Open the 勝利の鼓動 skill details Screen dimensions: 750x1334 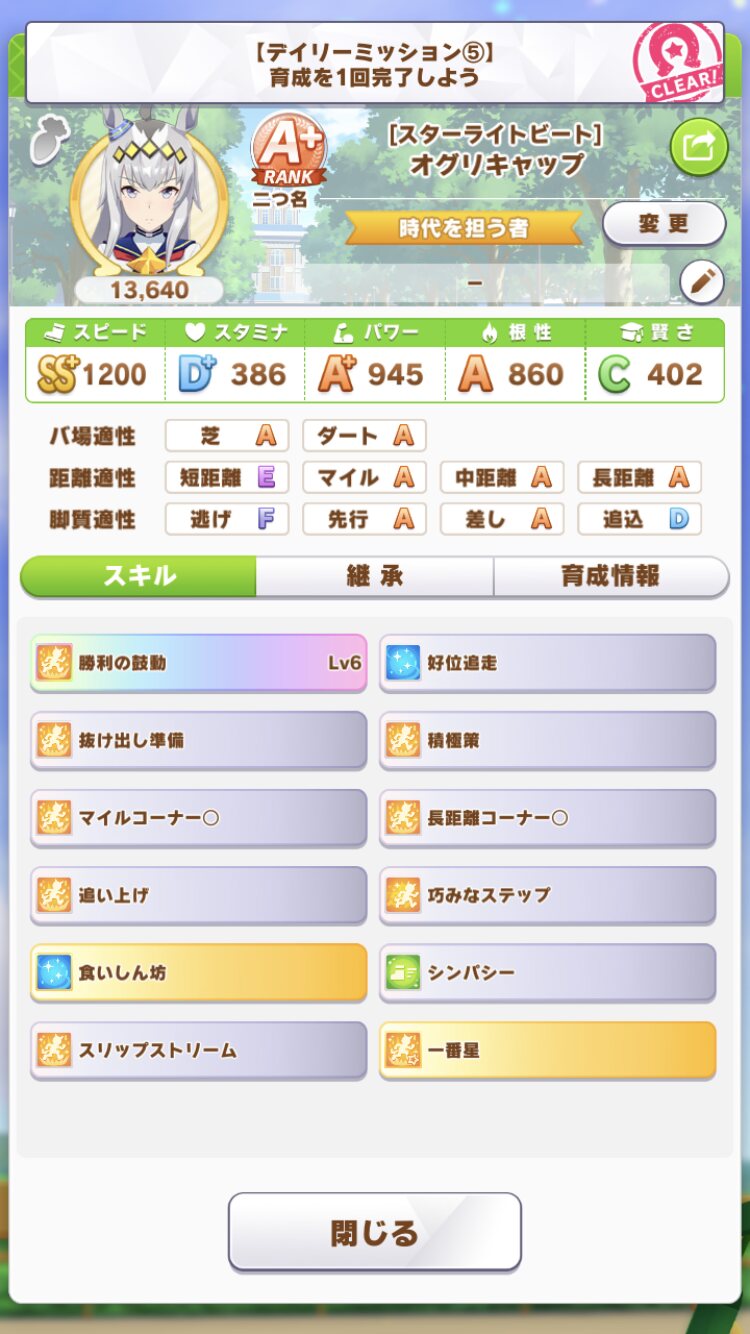tap(199, 662)
